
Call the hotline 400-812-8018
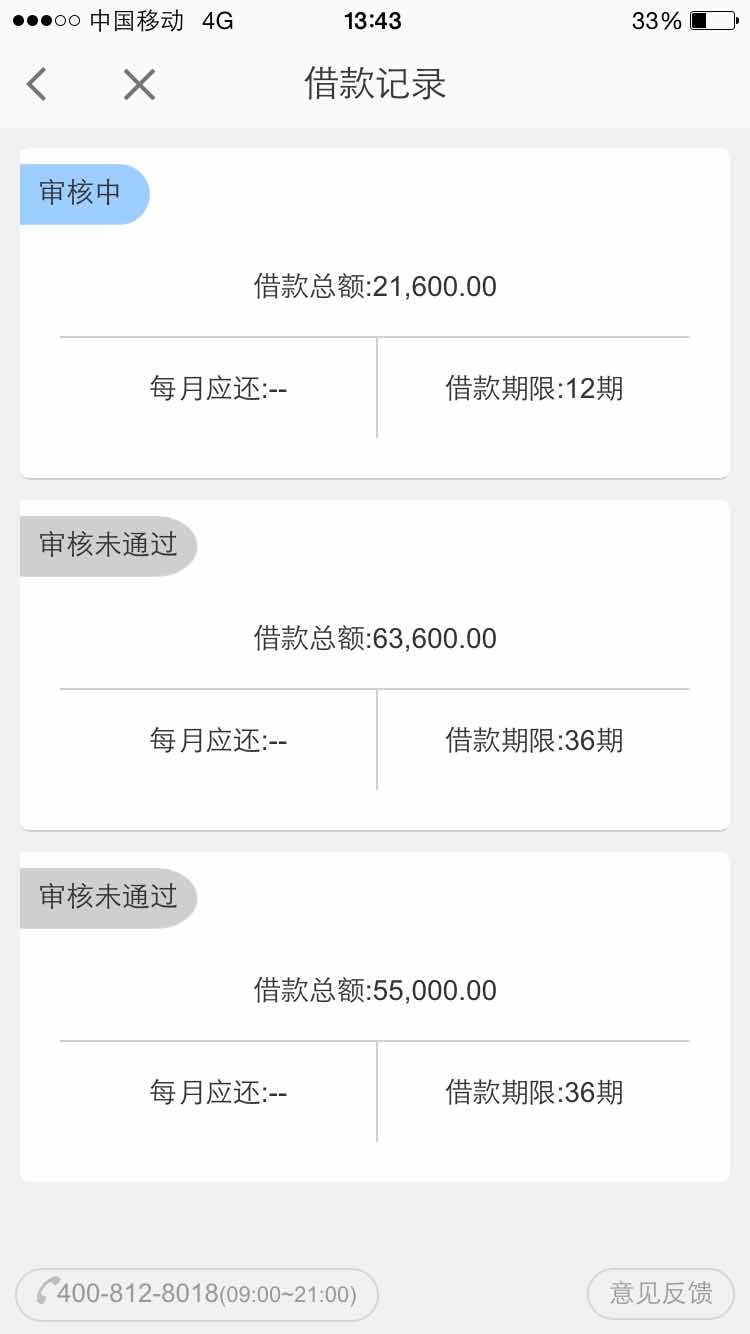[197, 1294]
